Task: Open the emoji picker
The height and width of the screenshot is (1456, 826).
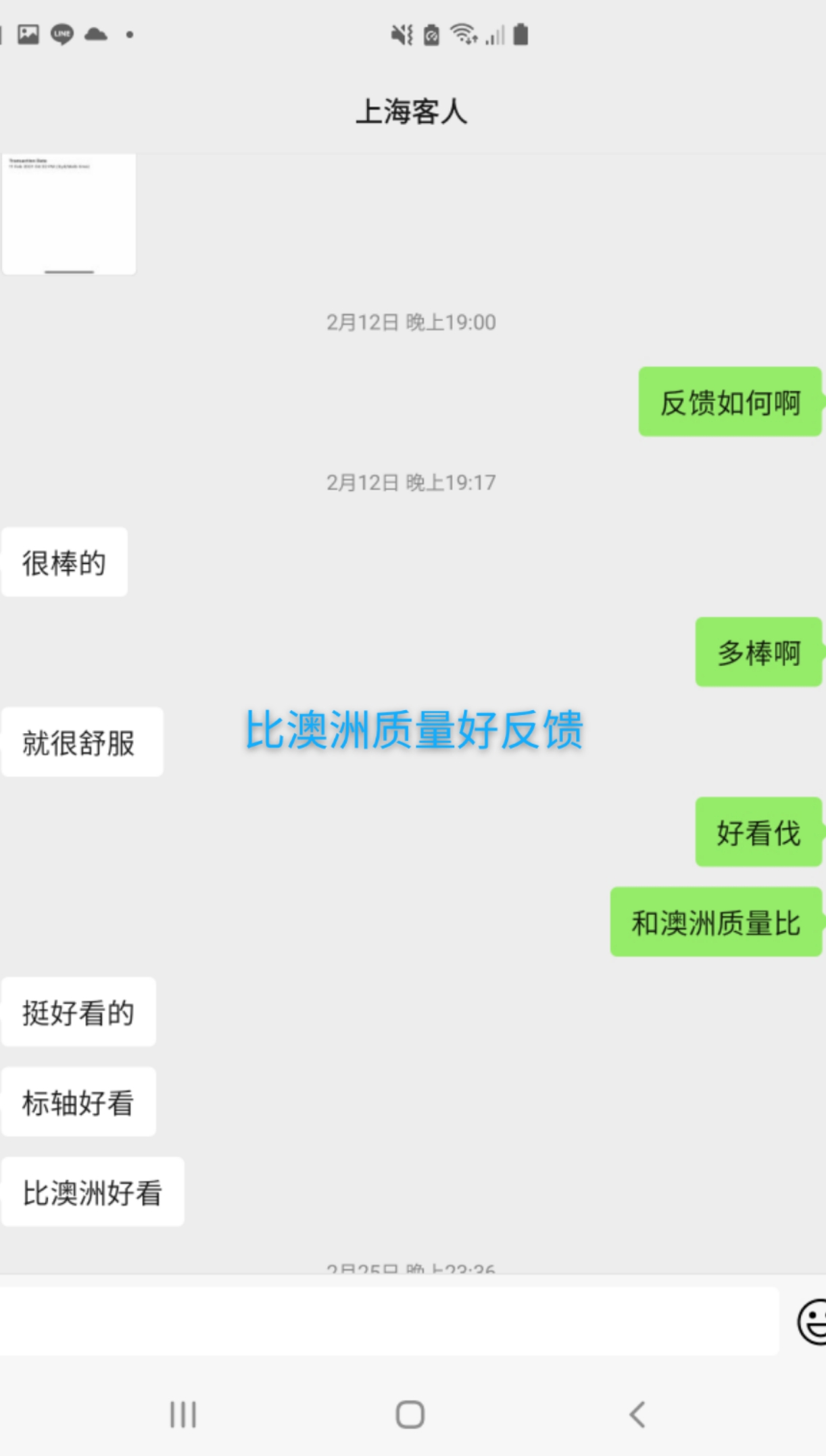Action: click(x=812, y=1321)
